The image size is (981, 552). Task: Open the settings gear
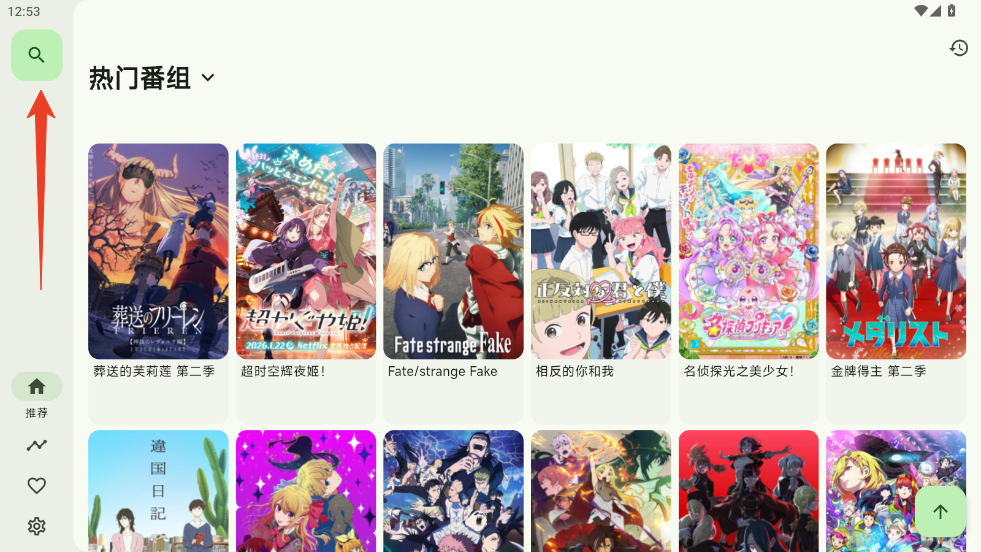pyautogui.click(x=37, y=526)
